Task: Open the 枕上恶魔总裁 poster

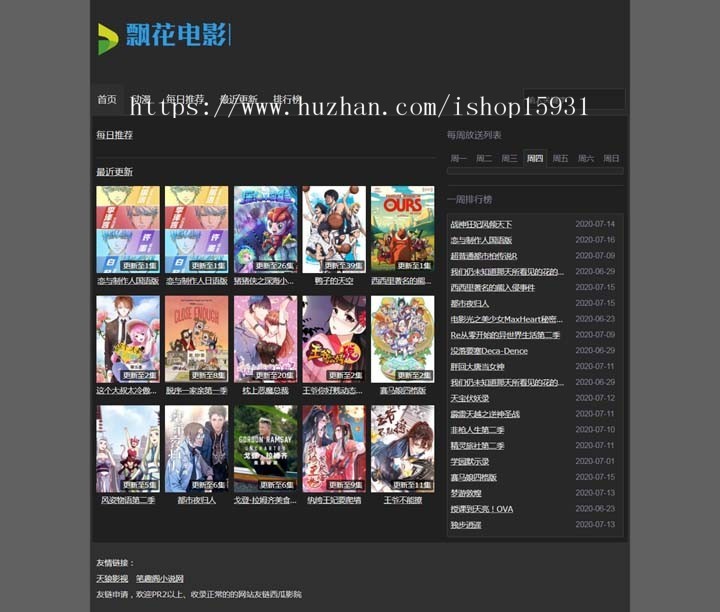Action: [265, 338]
